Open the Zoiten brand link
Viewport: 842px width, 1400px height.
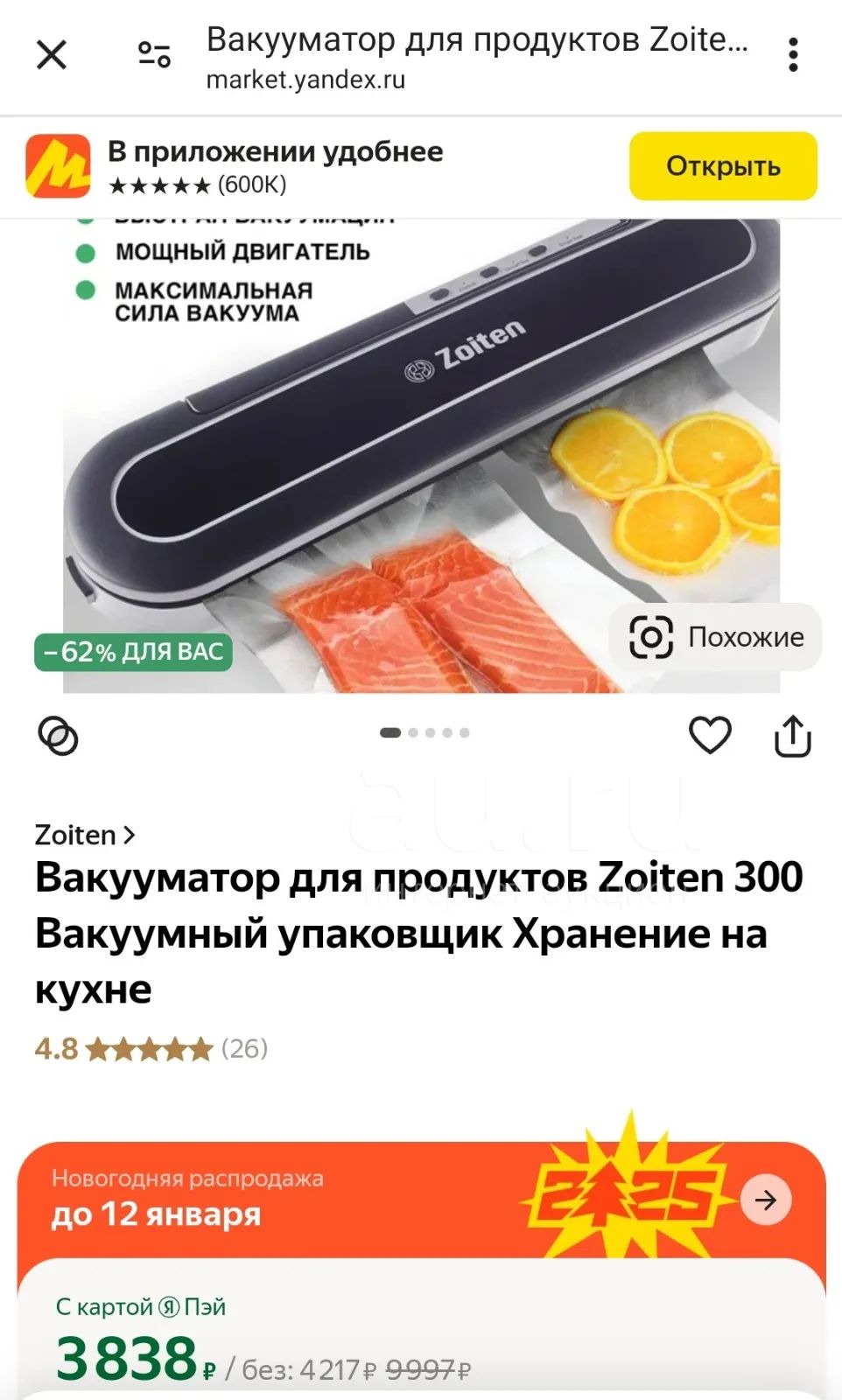coord(85,835)
